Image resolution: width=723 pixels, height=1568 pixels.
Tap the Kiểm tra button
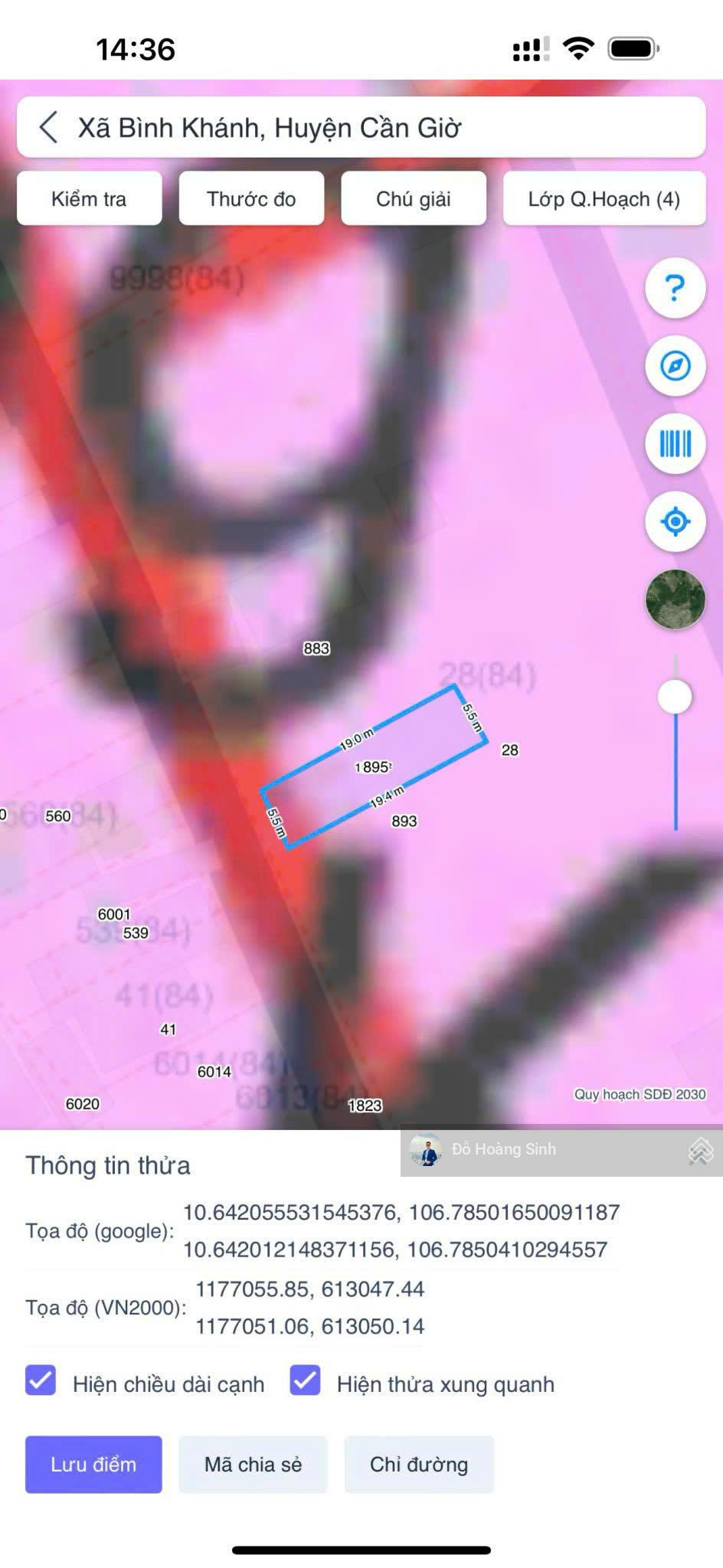pyautogui.click(x=90, y=199)
